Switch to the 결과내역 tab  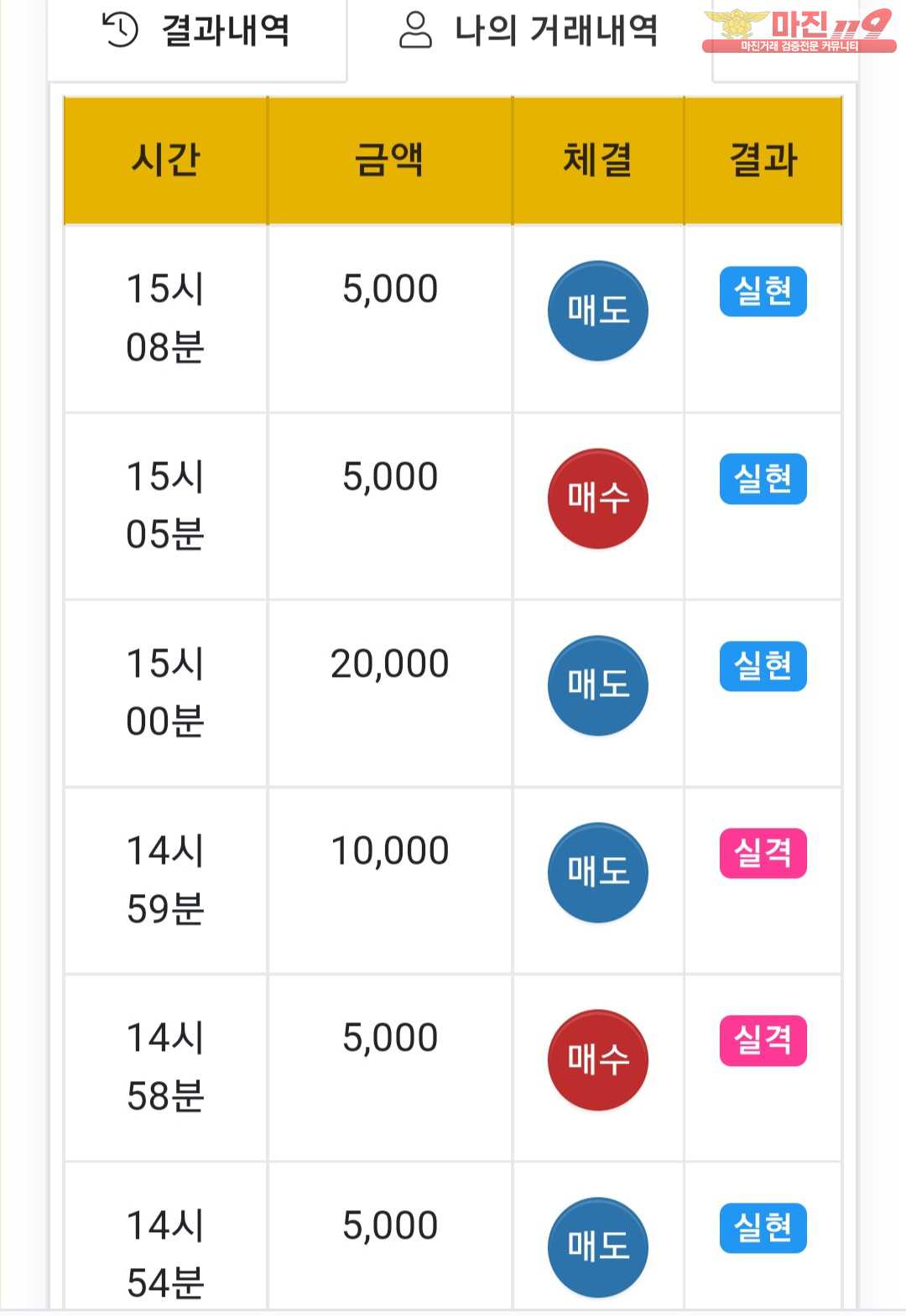point(197,32)
